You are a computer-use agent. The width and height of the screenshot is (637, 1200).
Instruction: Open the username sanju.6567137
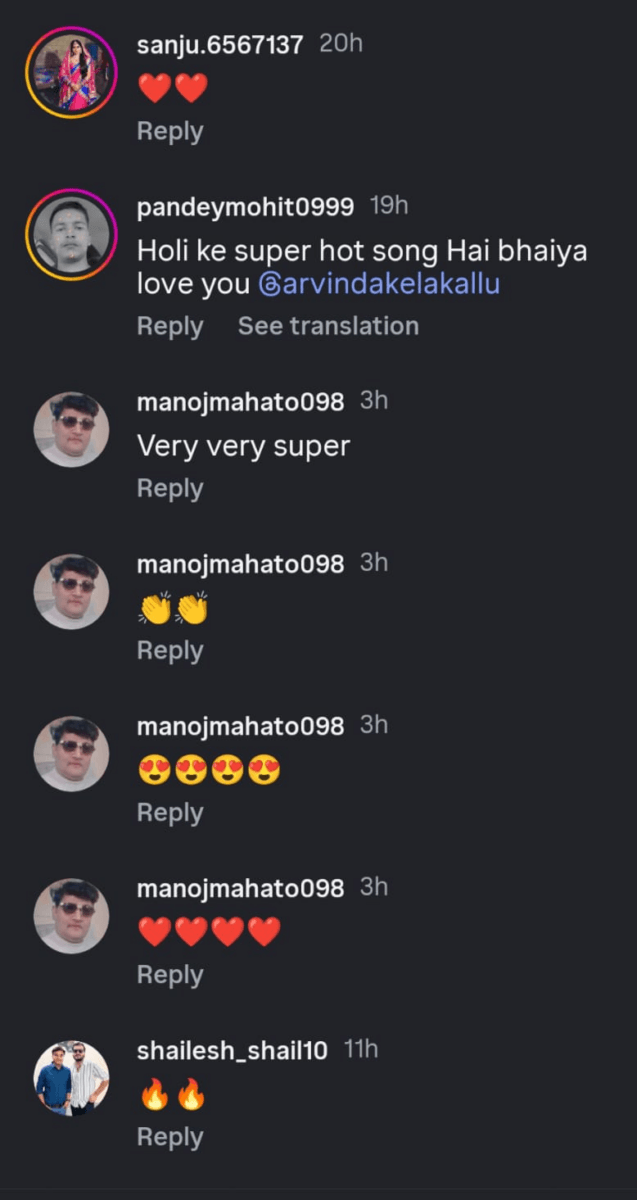pos(220,45)
